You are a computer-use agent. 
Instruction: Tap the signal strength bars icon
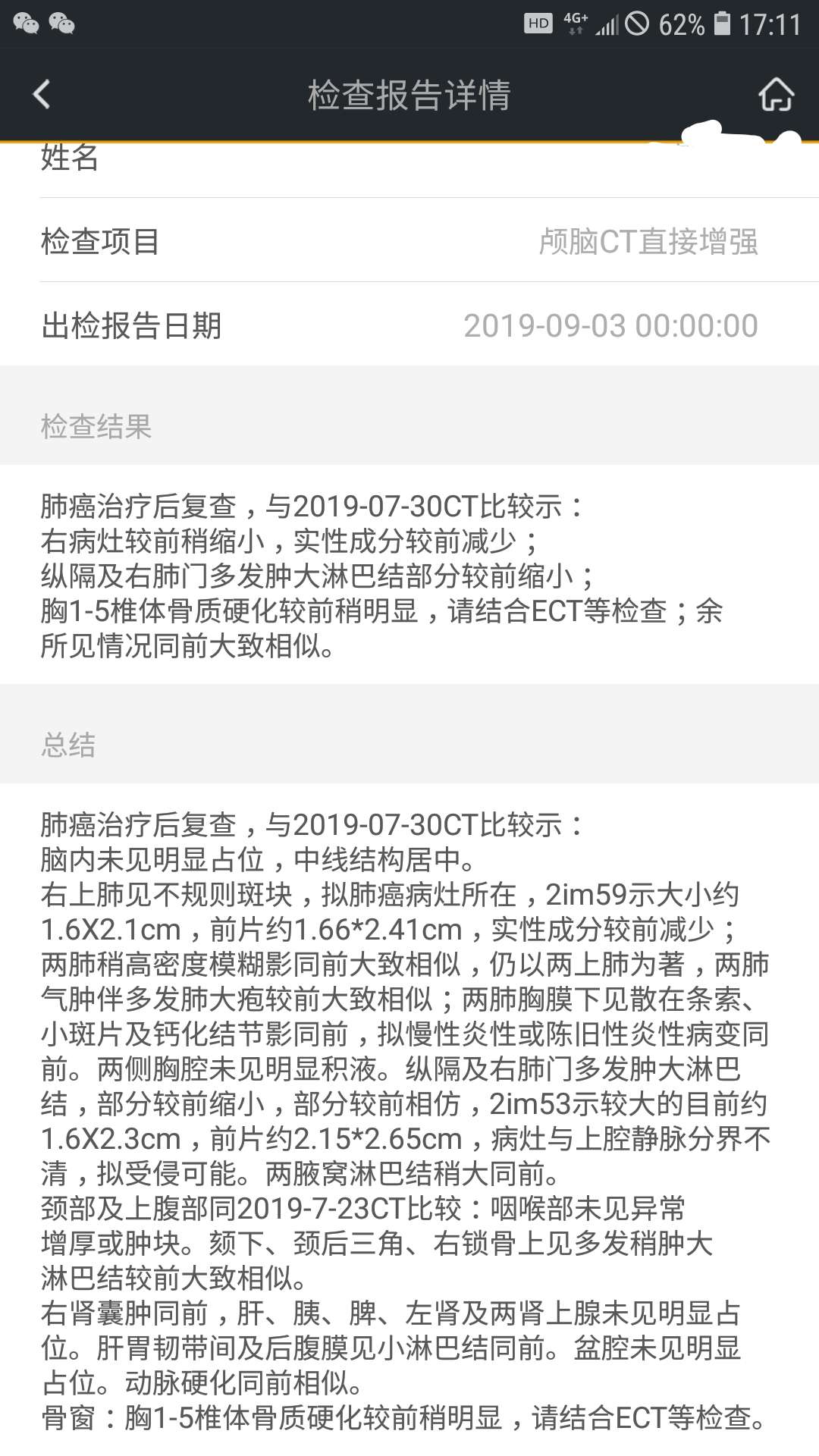coord(607,23)
